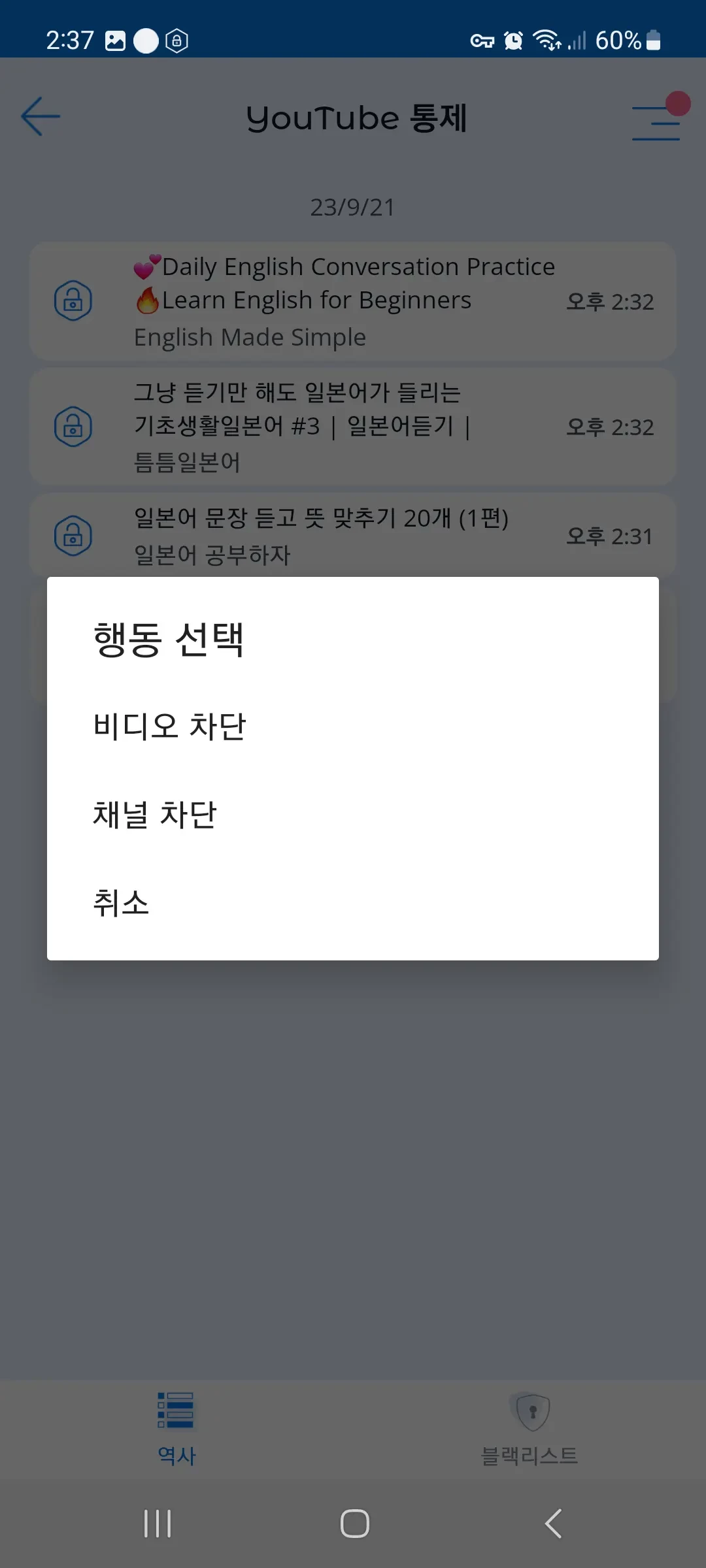Image resolution: width=706 pixels, height=1568 pixels.
Task: Select 비디오 차단 in the dialog
Action: (170, 727)
